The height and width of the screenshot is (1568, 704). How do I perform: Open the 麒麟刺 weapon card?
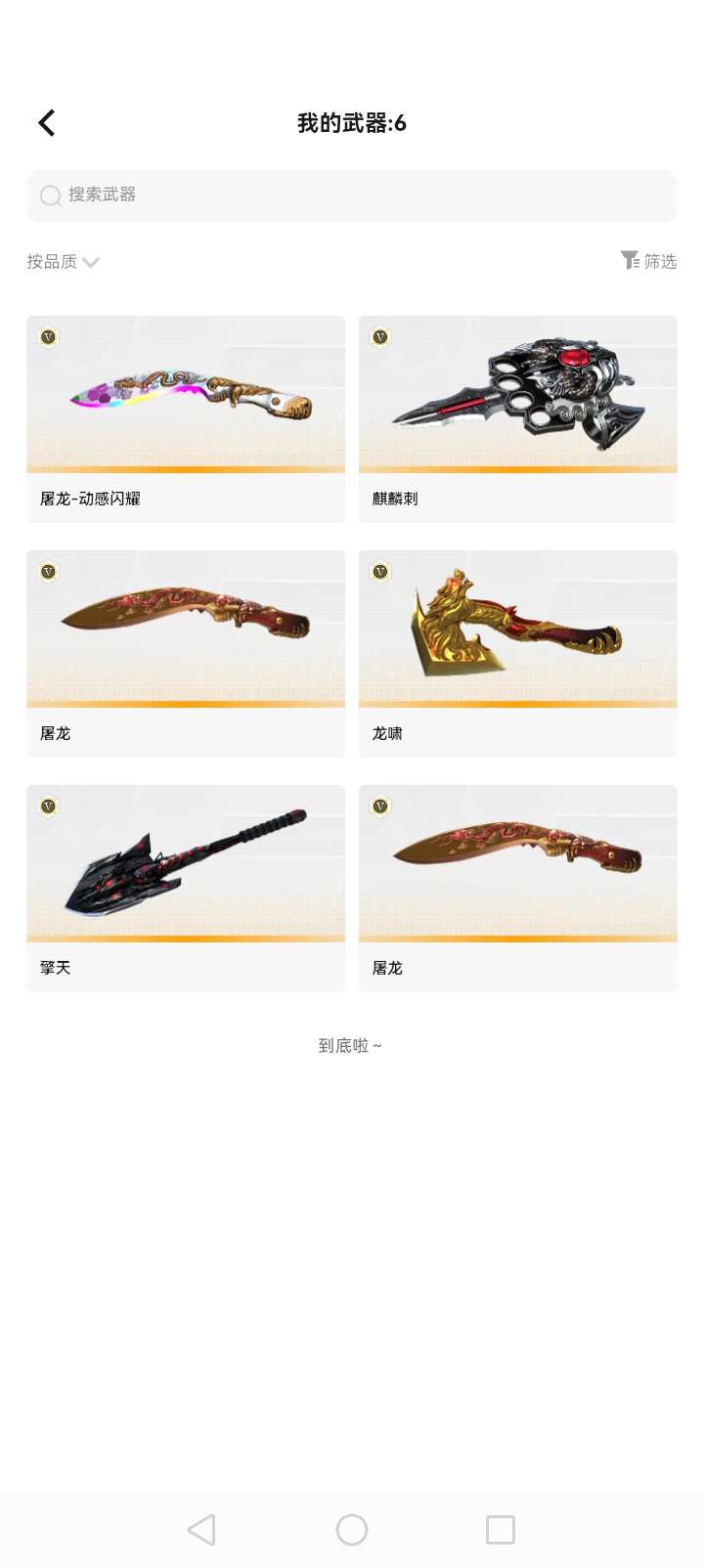[x=517, y=418]
